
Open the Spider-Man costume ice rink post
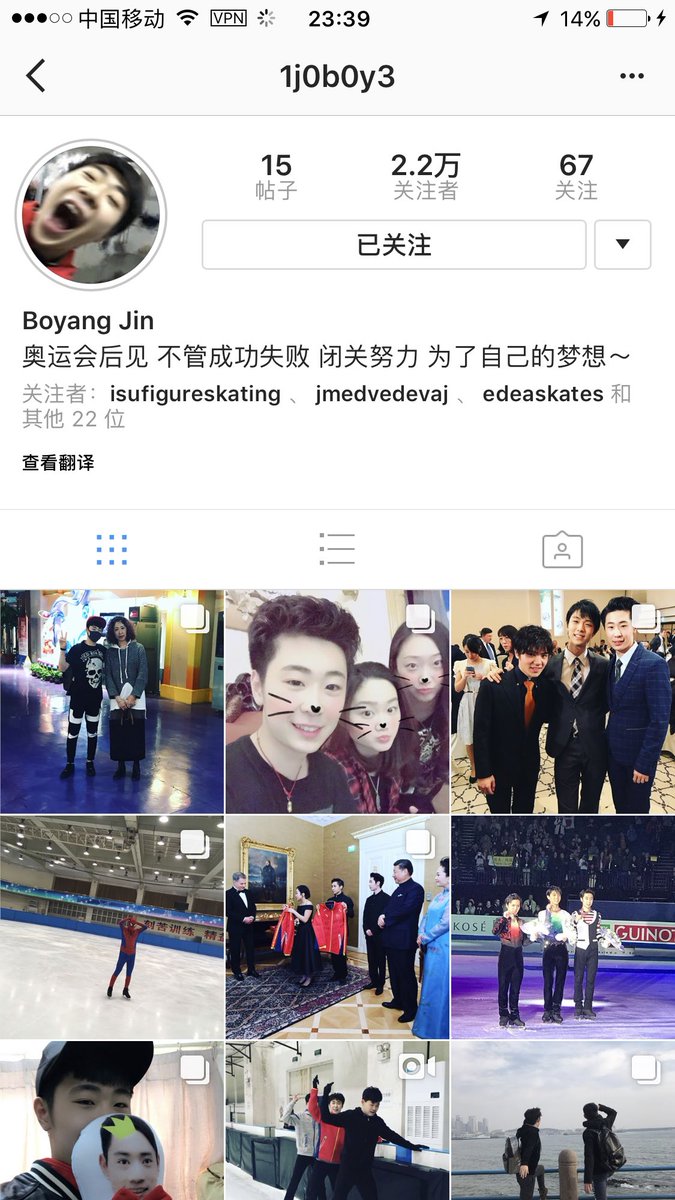tap(112, 927)
